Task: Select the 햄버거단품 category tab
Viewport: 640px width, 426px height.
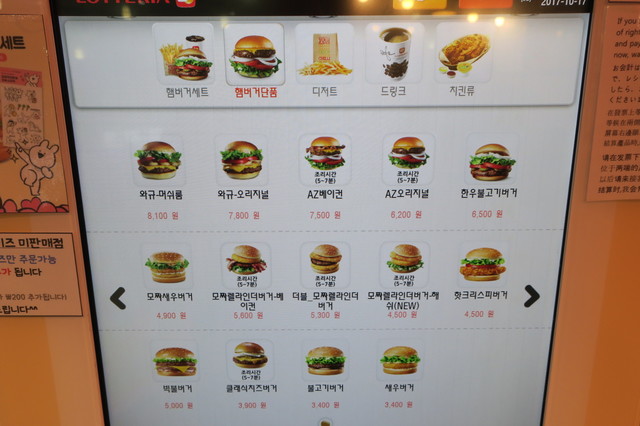Action: click(x=255, y=59)
